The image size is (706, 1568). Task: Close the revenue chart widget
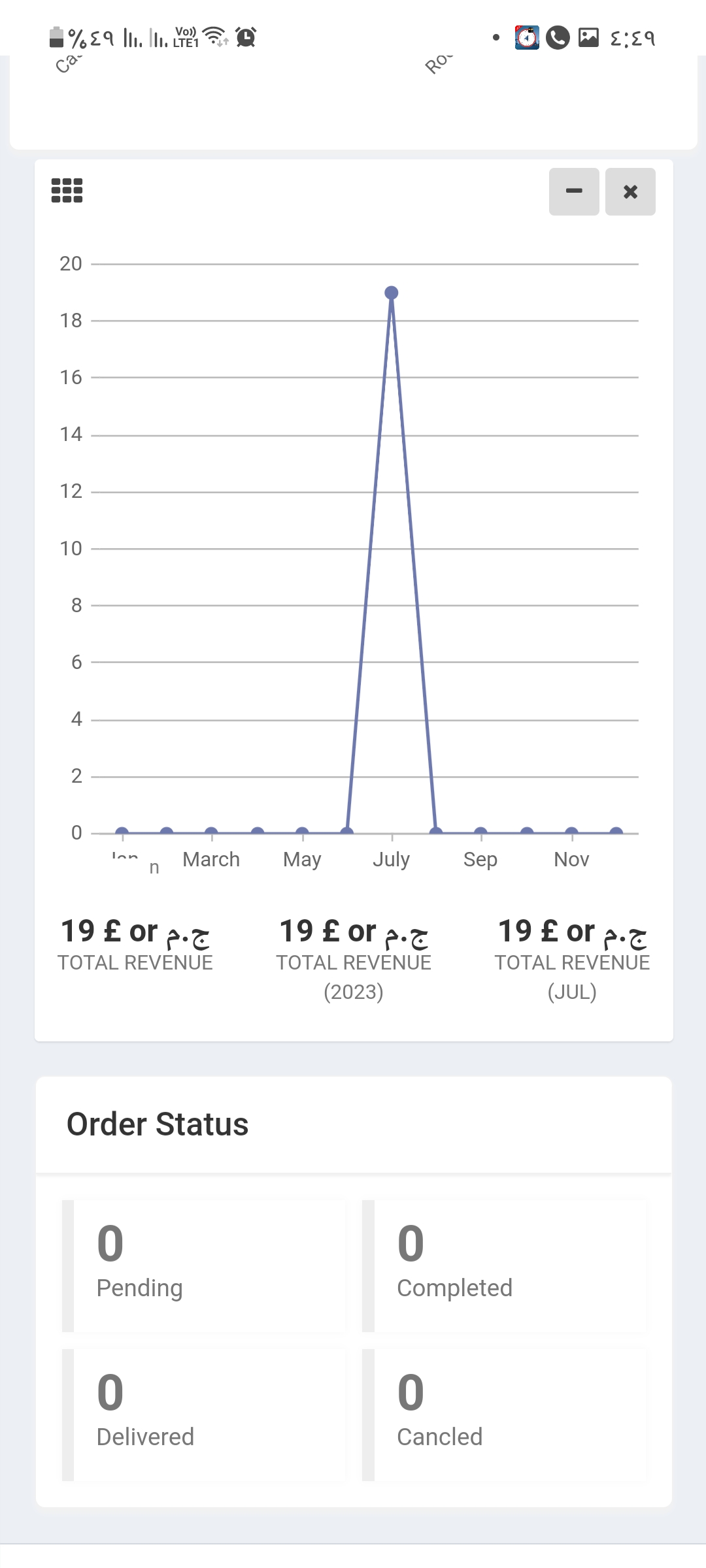(x=630, y=191)
